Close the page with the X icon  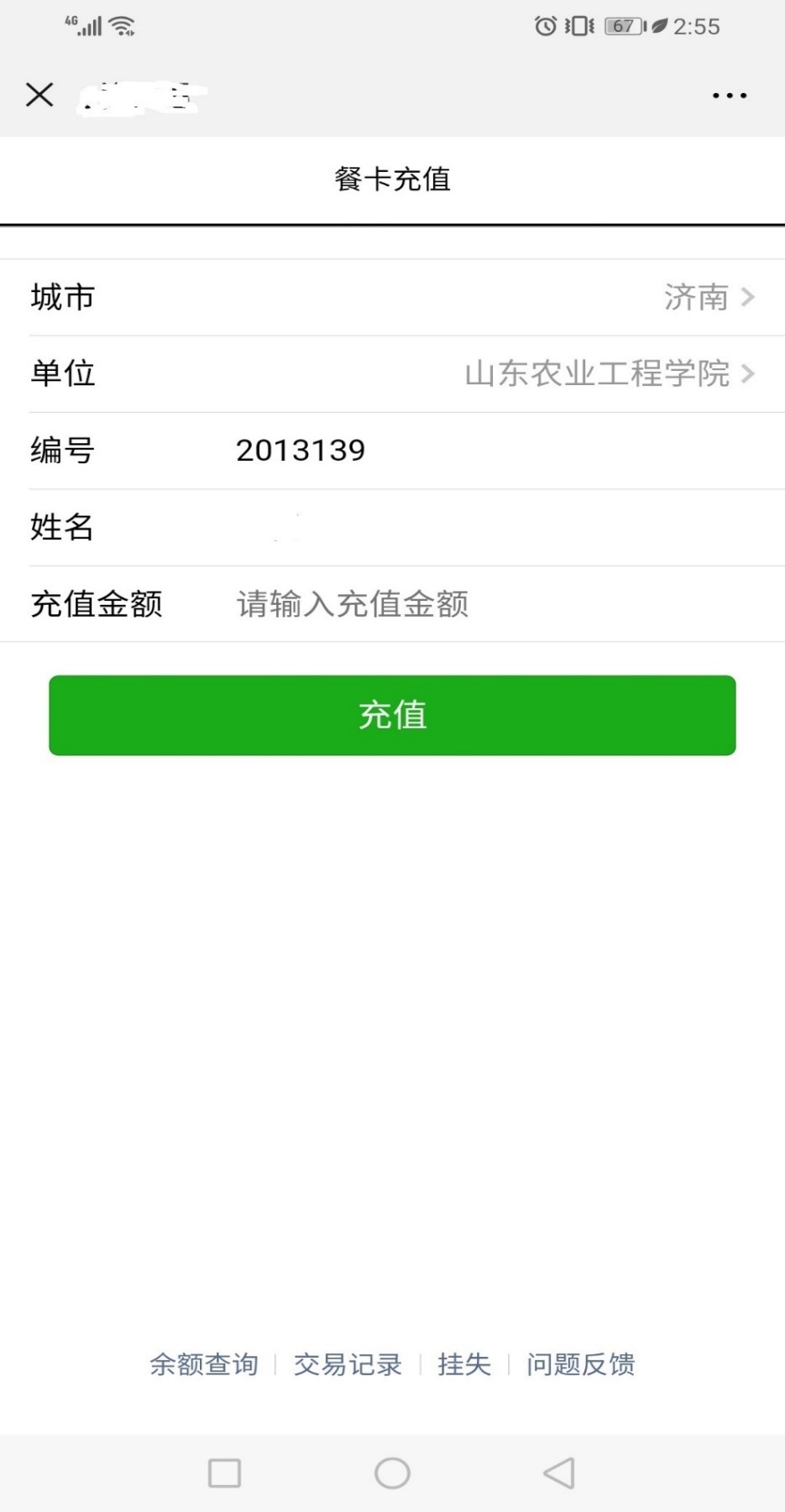point(39,95)
